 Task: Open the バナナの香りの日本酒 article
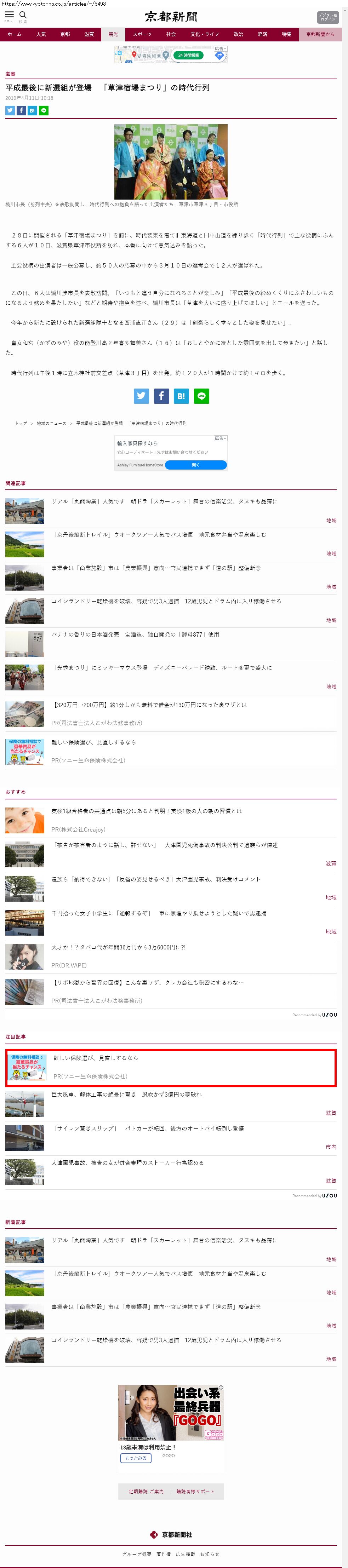[x=135, y=634]
